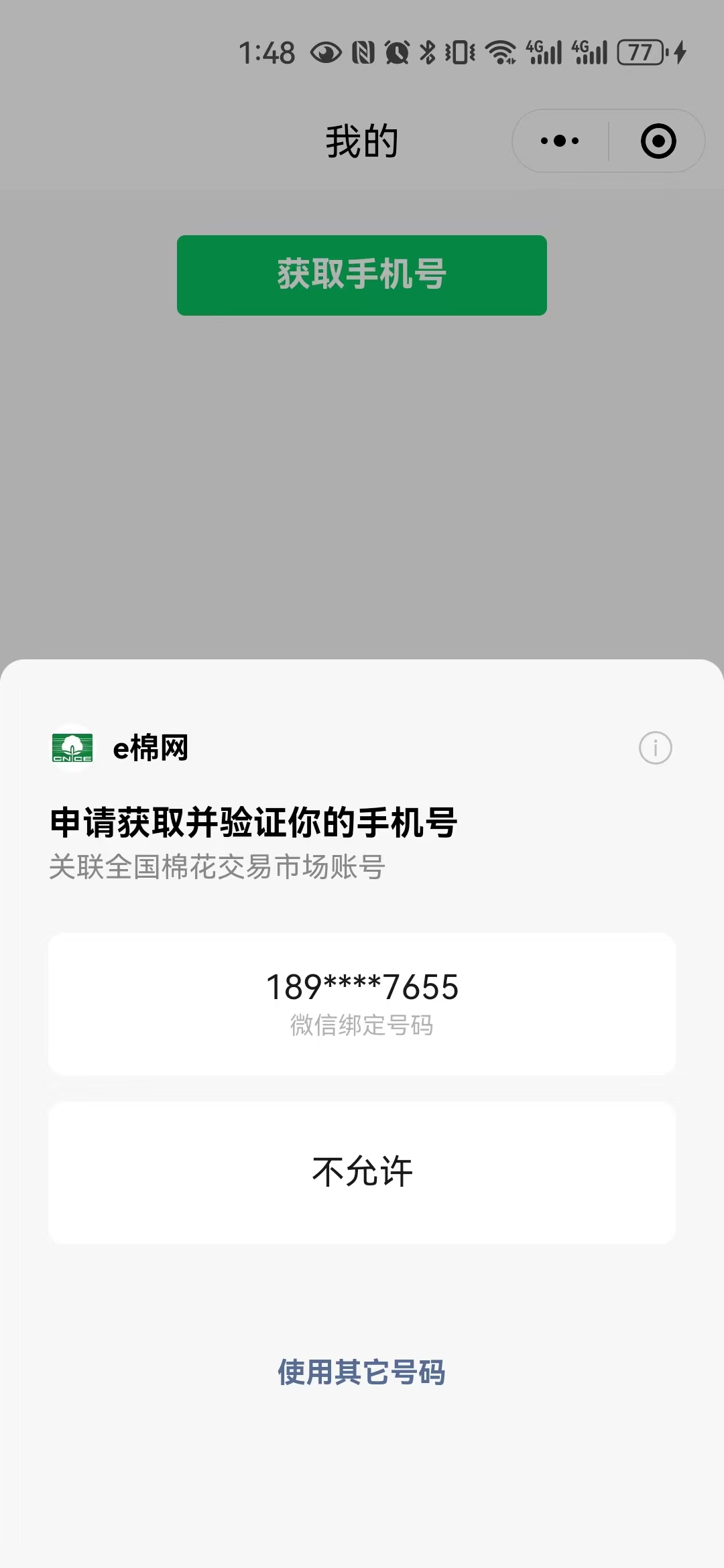Close the mini program with circle icon

coord(658,141)
